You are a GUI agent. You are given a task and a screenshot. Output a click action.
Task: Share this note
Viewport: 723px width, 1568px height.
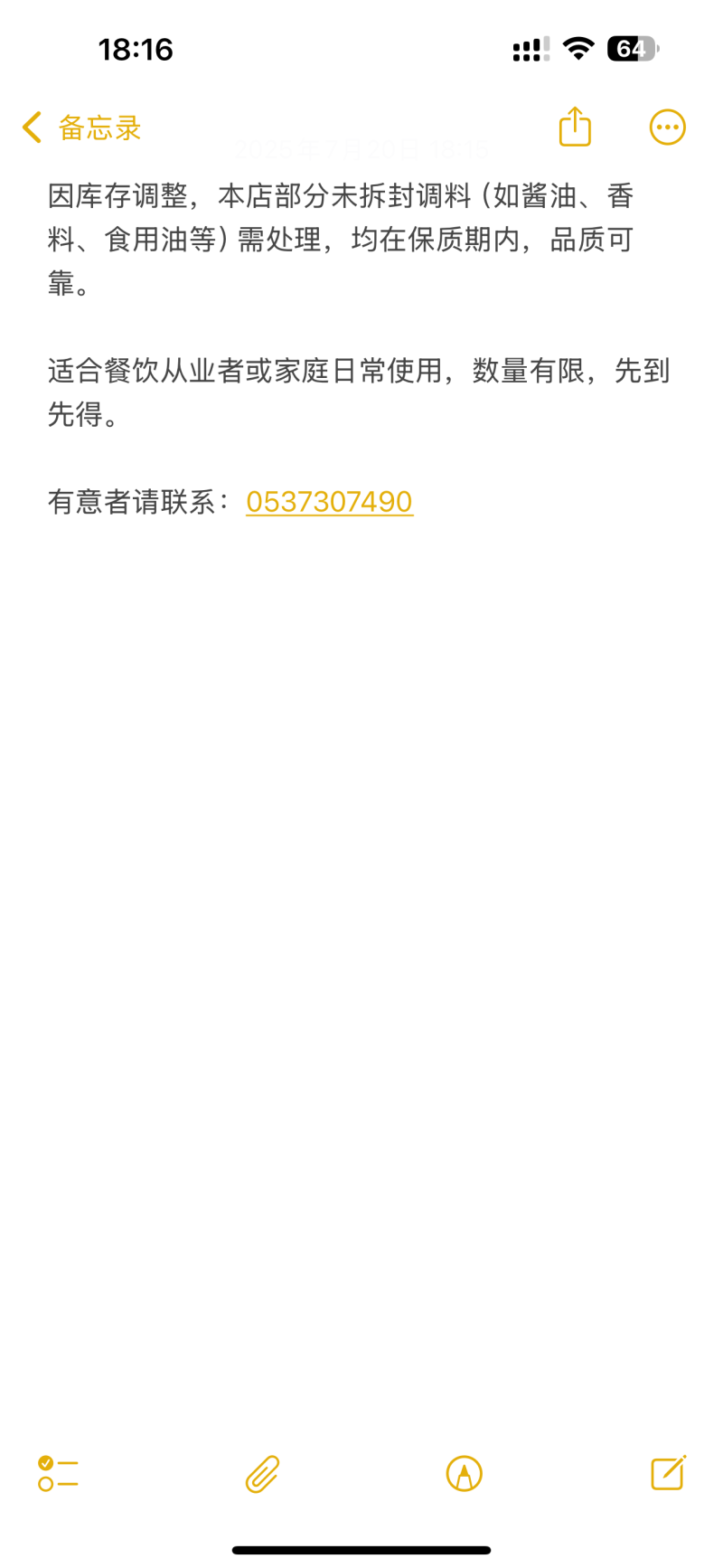coord(575,127)
